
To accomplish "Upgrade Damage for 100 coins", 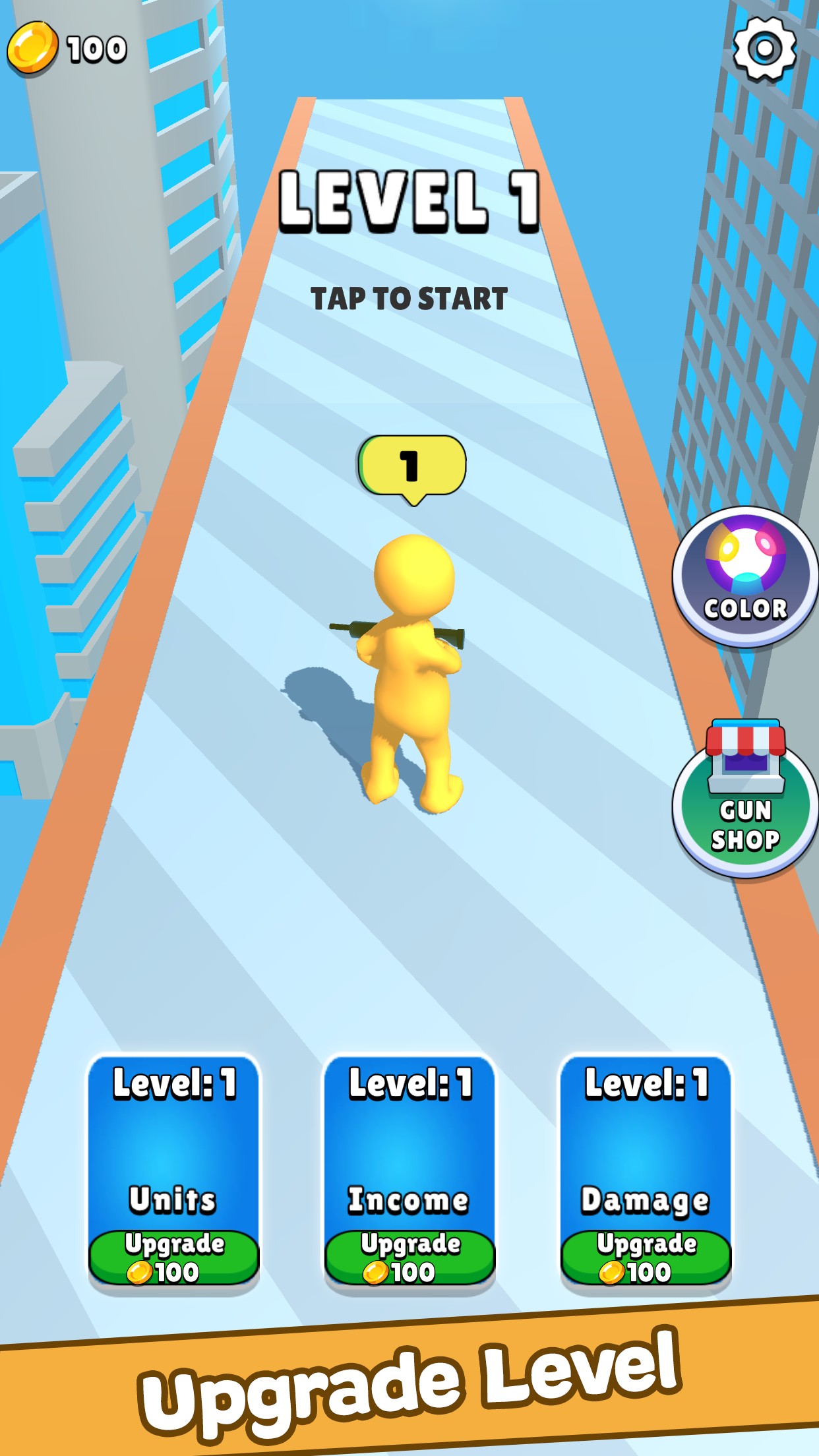I will pos(646,1258).
